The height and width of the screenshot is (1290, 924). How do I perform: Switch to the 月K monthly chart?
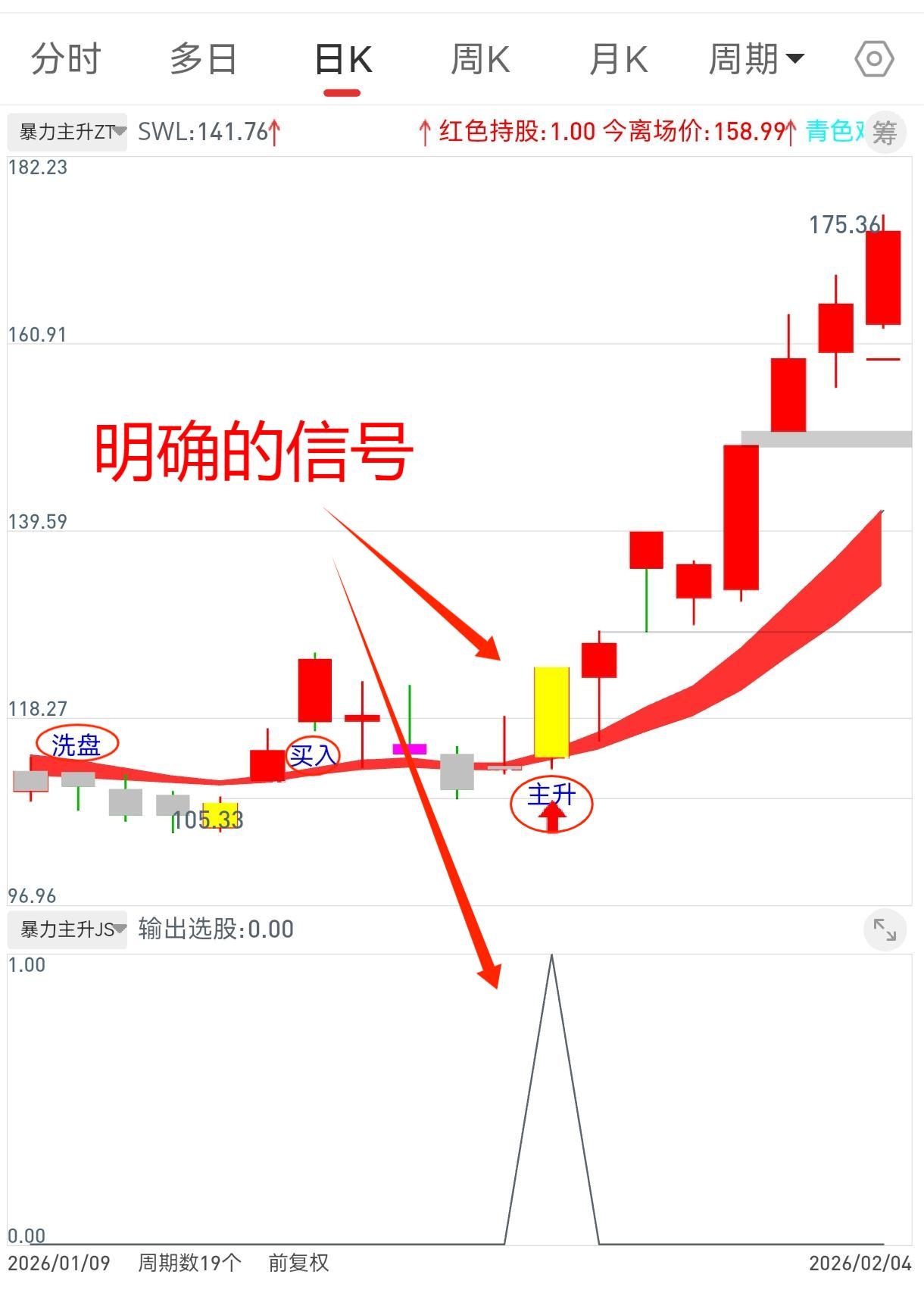(x=618, y=60)
